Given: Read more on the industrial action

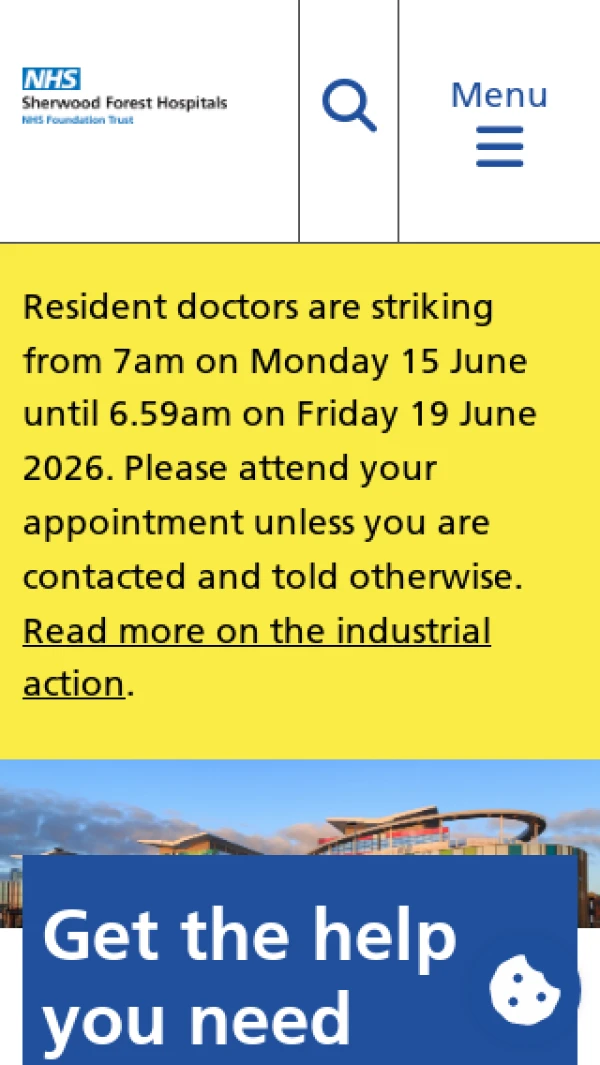Looking at the screenshot, I should click(257, 657).
